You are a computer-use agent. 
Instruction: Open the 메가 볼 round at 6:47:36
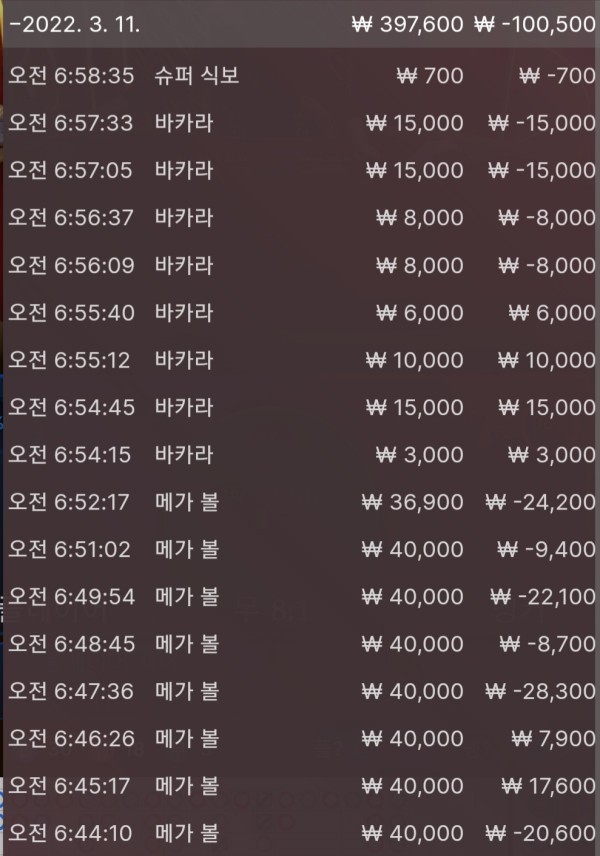click(300, 691)
